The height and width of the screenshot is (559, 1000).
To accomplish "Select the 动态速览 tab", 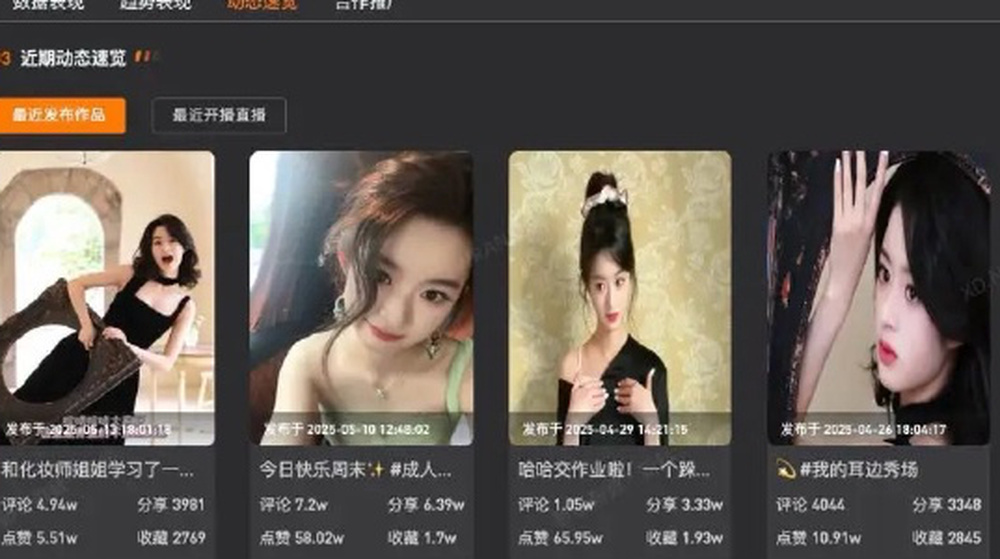I will pyautogui.click(x=260, y=5).
